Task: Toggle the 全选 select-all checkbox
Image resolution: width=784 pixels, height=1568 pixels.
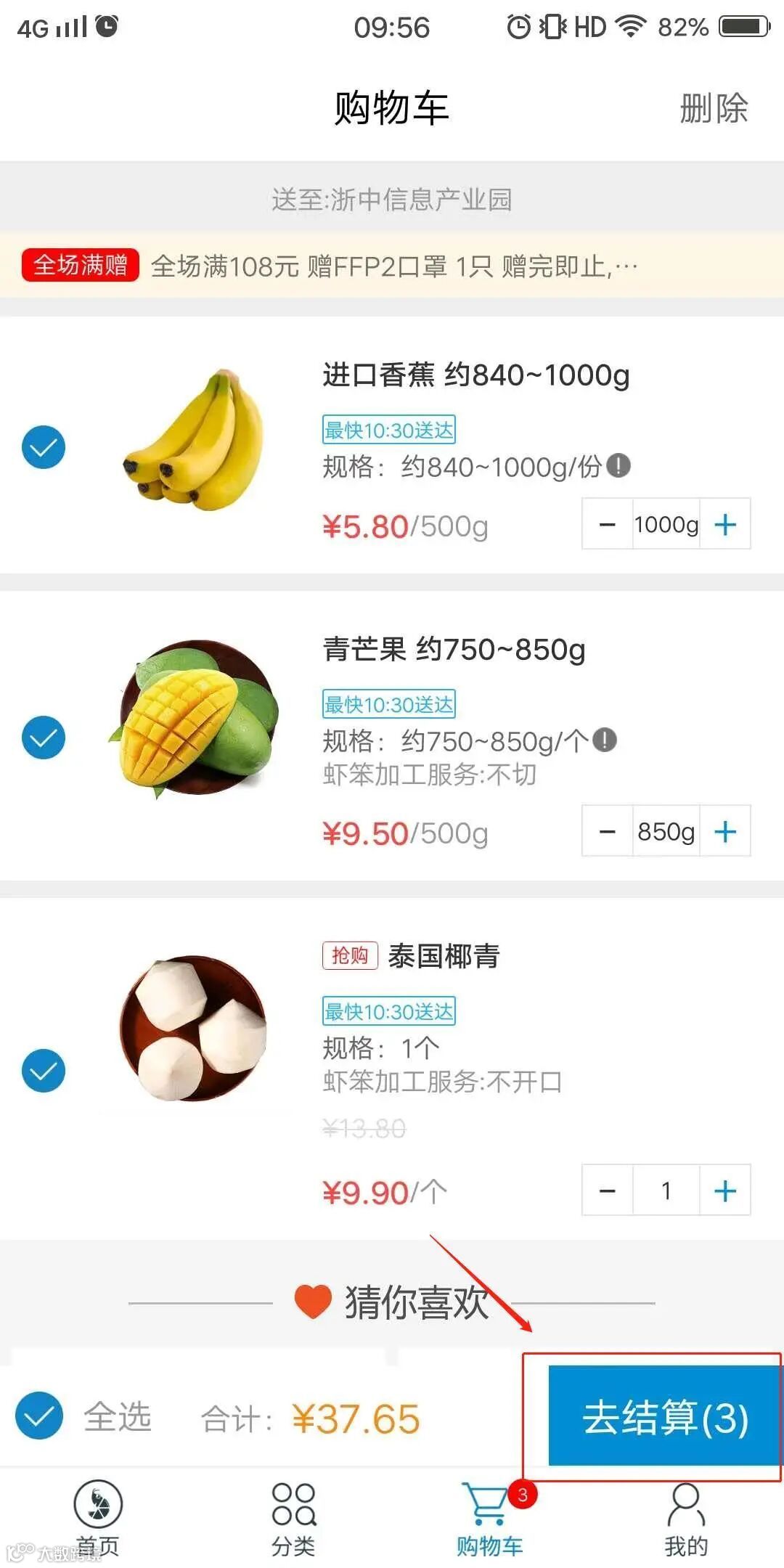Action: point(39,1416)
